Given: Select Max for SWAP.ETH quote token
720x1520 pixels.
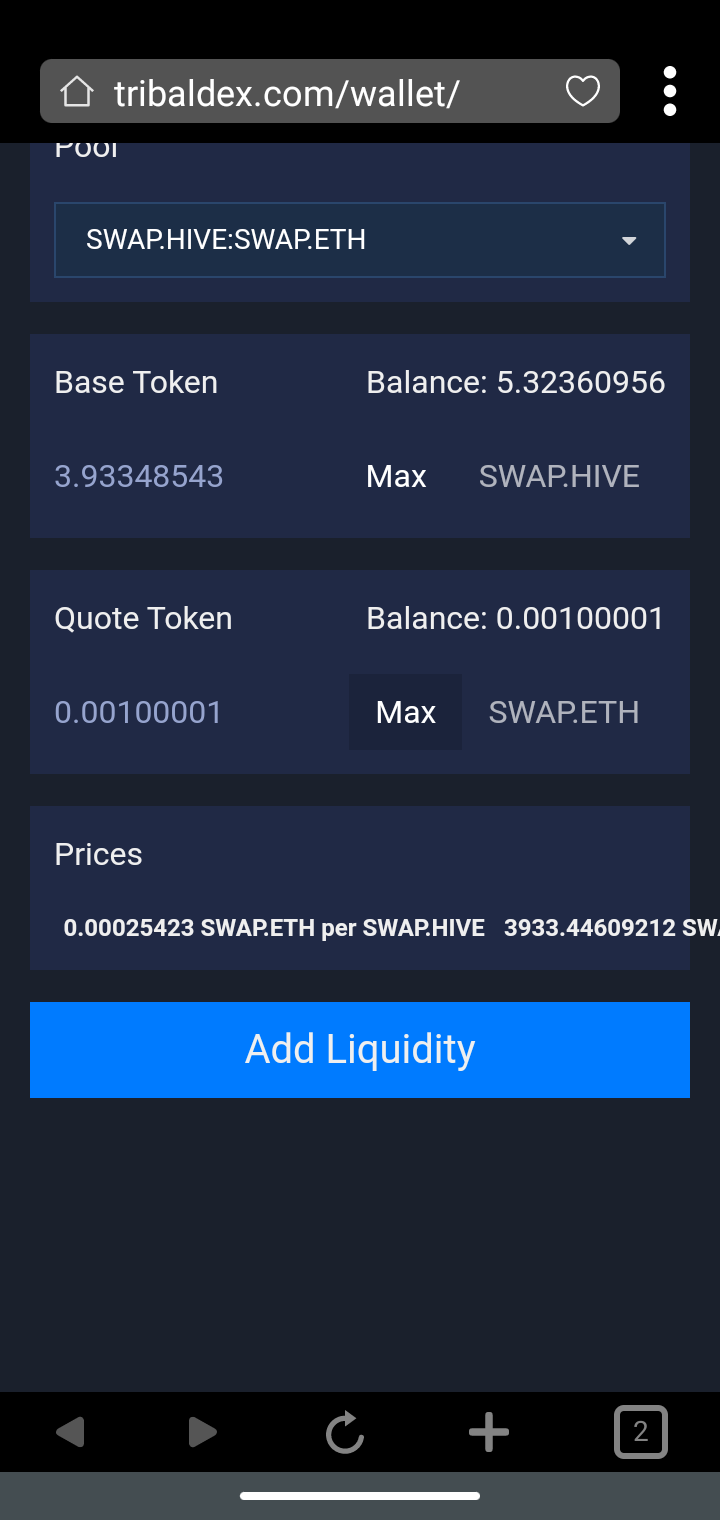Looking at the screenshot, I should pyautogui.click(x=405, y=712).
